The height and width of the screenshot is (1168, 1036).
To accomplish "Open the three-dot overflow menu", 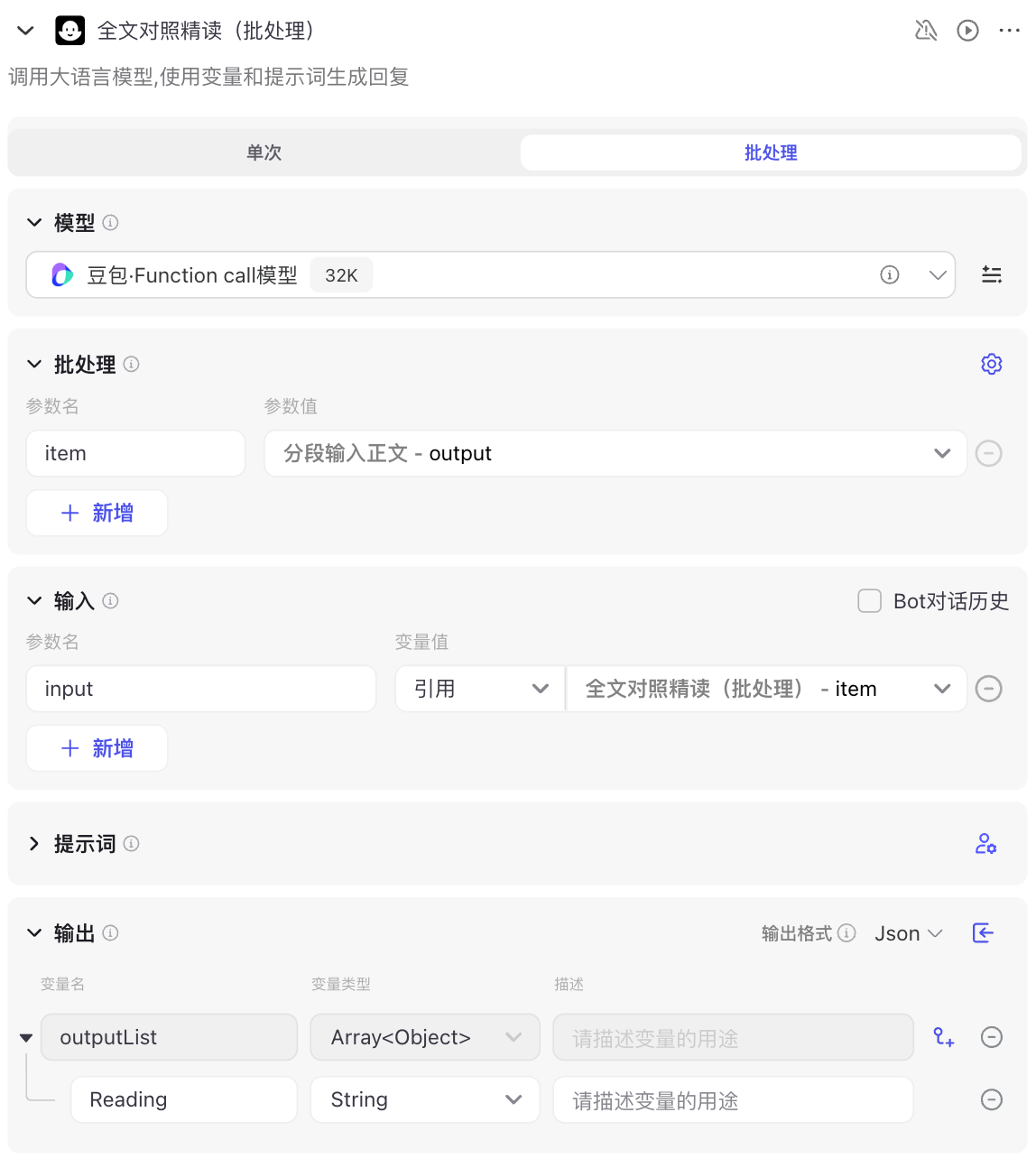I will (x=1009, y=31).
